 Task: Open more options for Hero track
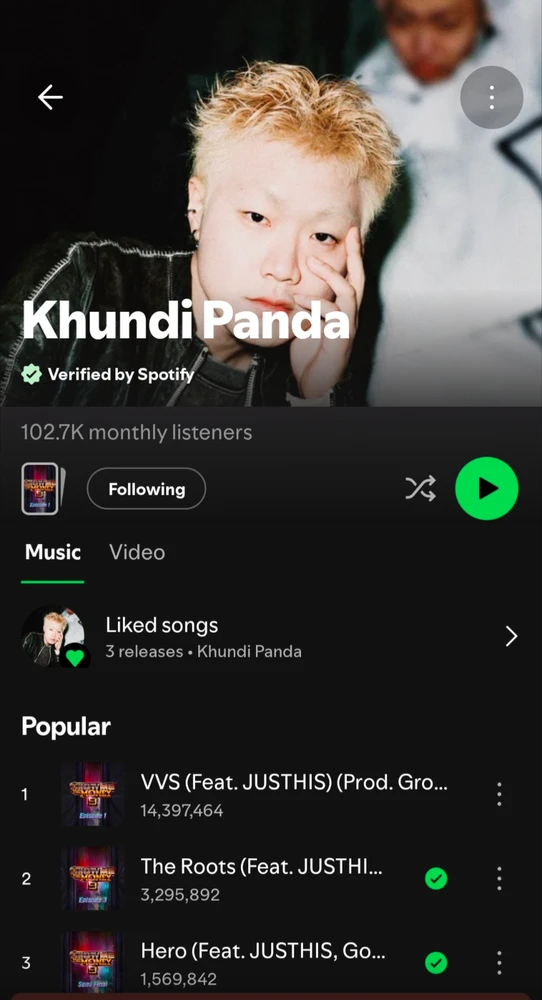click(x=499, y=962)
